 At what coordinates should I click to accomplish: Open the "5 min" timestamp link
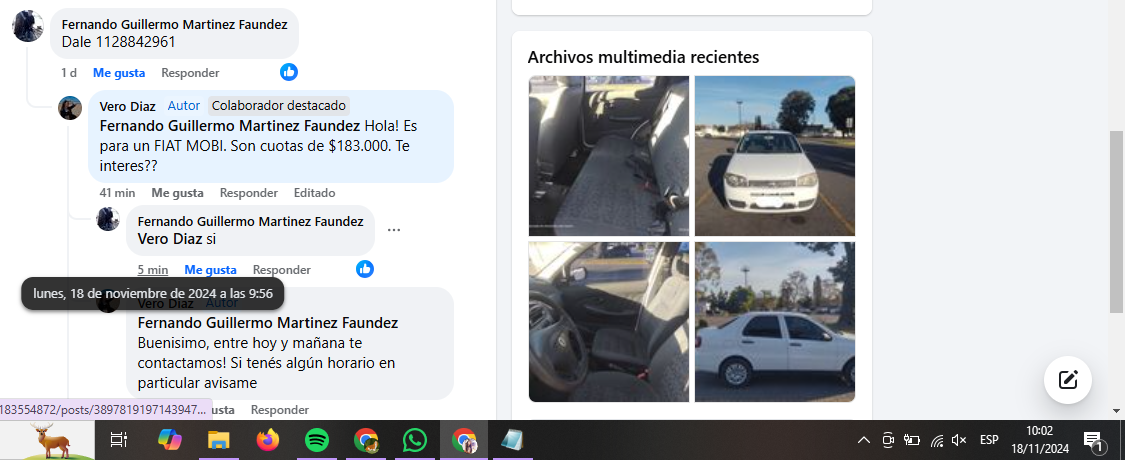[x=152, y=270]
